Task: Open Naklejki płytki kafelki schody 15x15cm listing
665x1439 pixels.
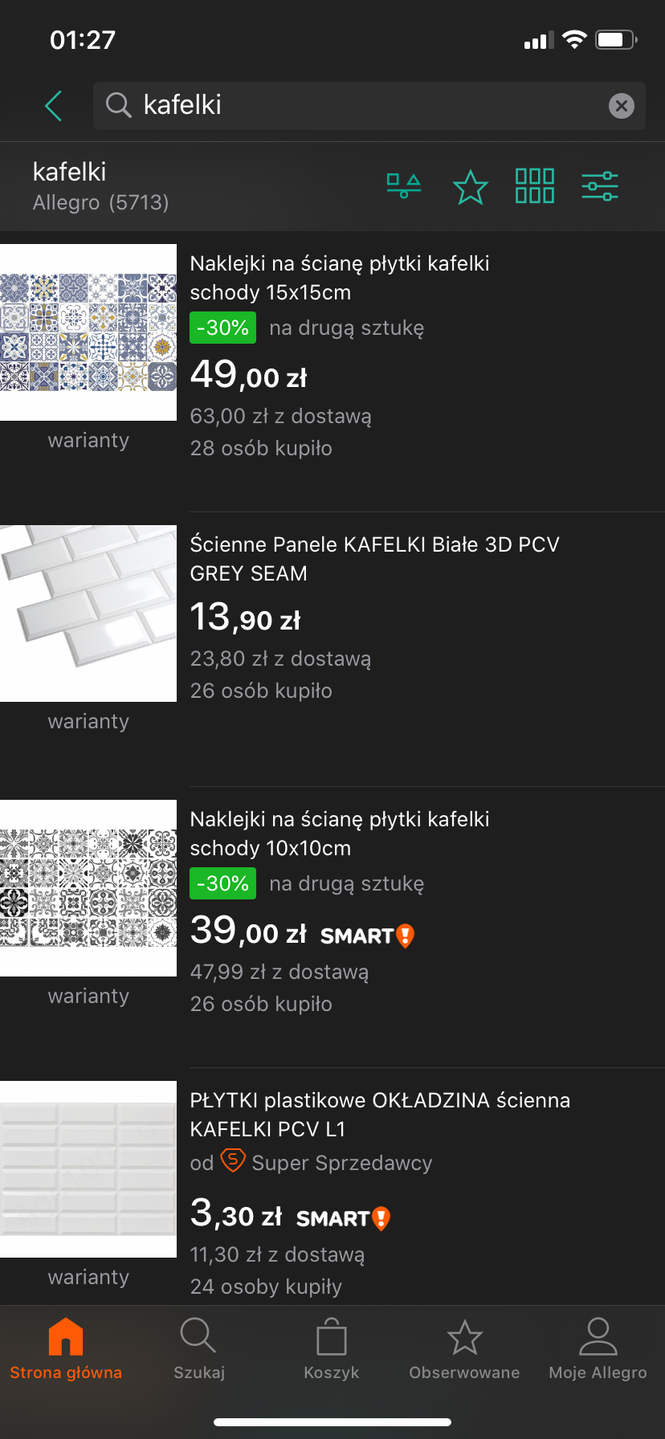Action: (x=340, y=278)
